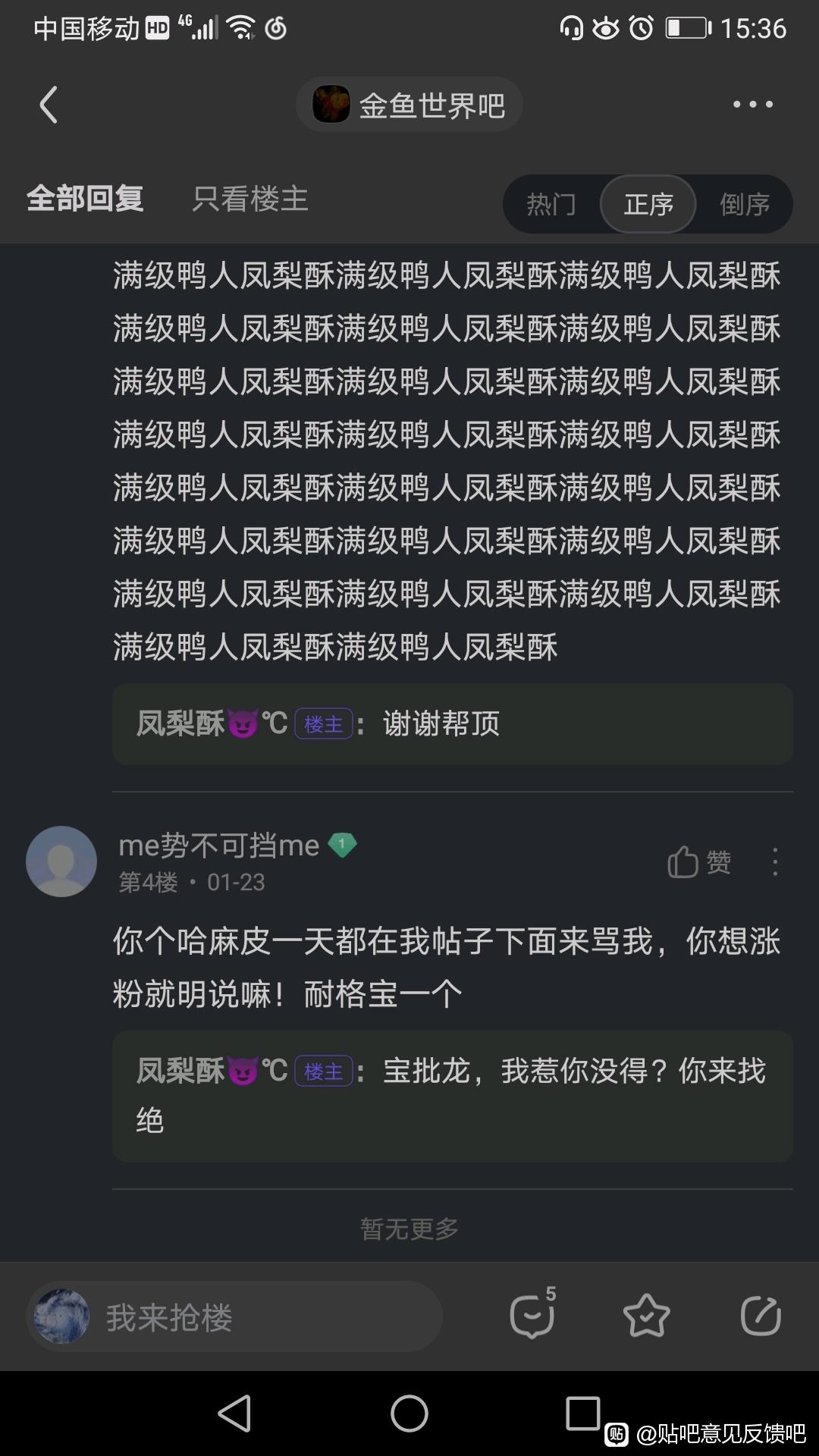Sort replies by 热门
819x1456 pixels.
[x=551, y=204]
